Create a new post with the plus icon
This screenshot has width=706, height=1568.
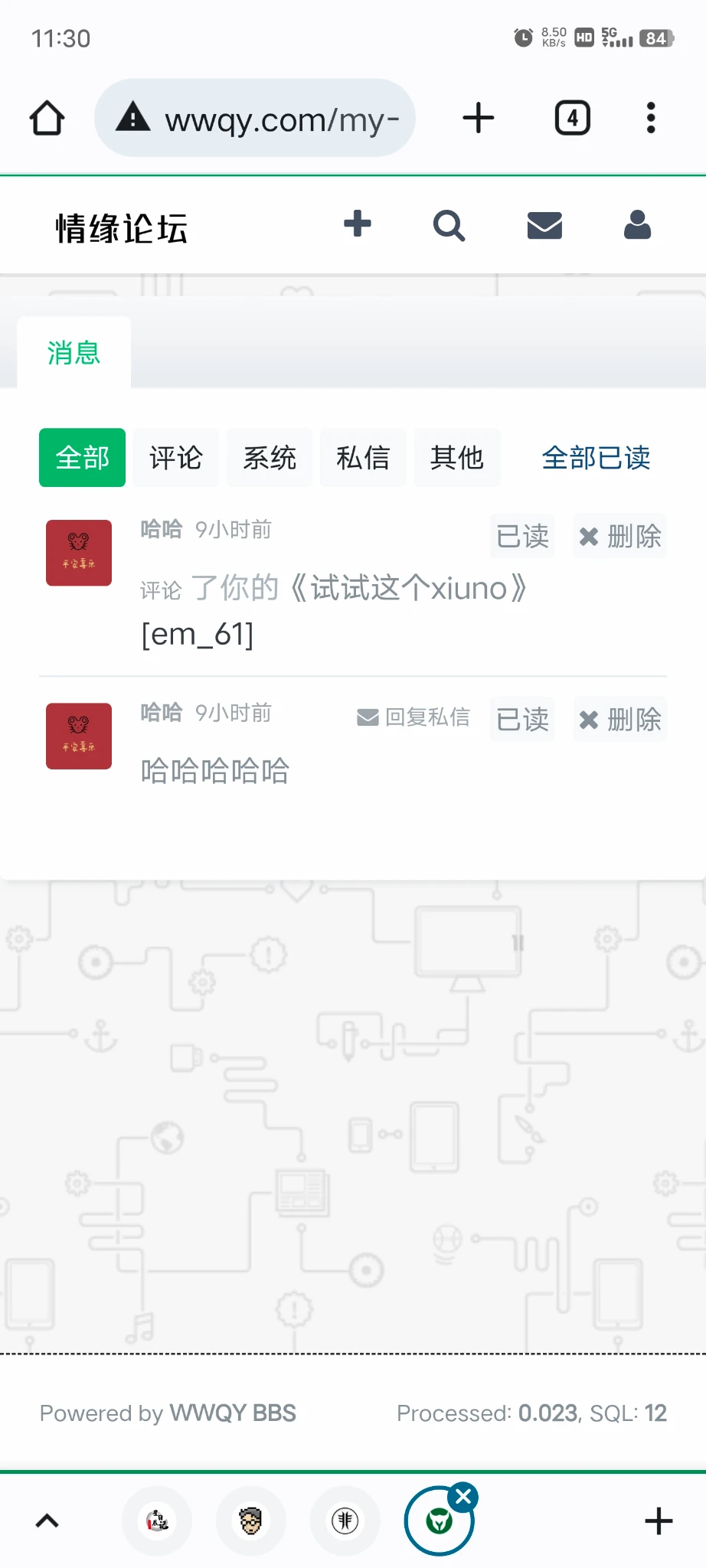[x=357, y=224]
